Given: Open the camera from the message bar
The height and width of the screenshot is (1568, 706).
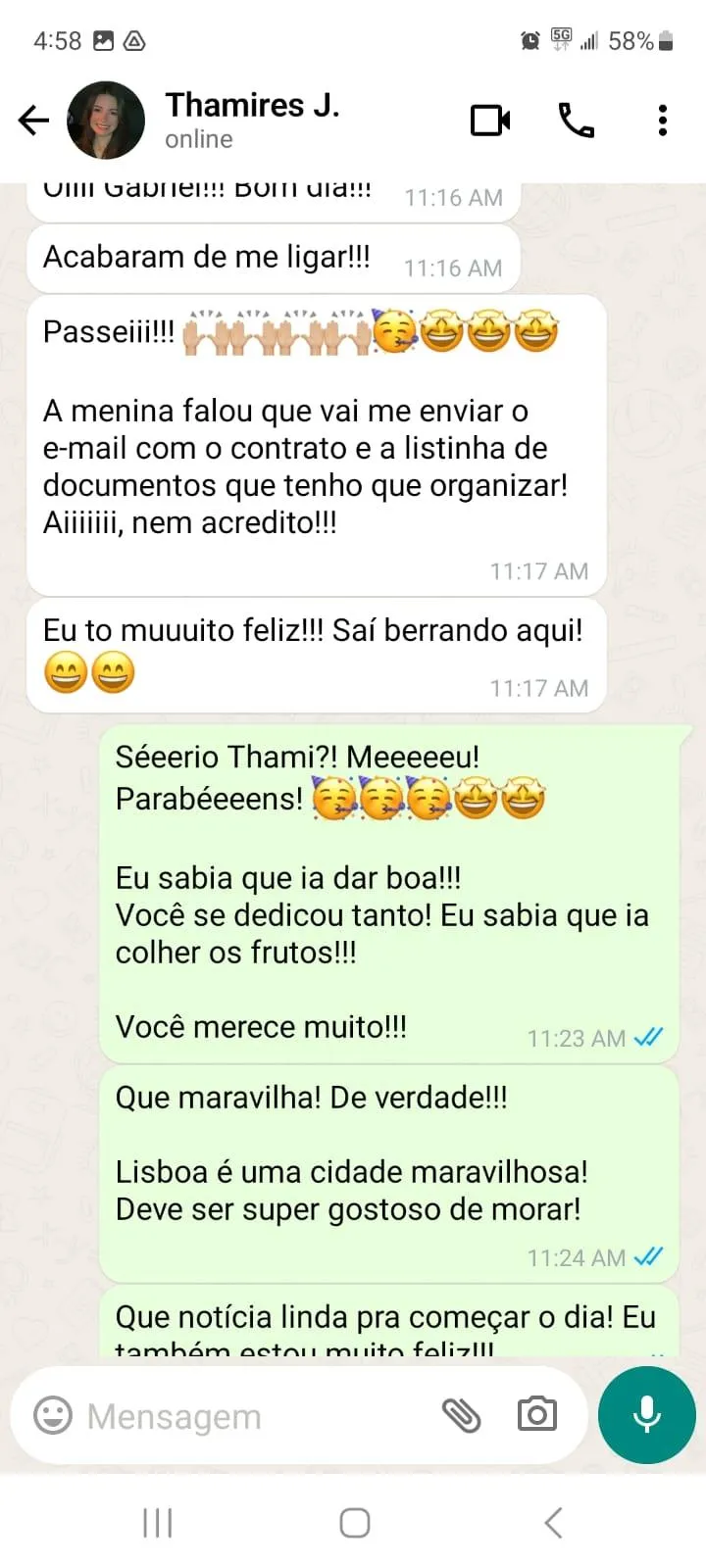Looking at the screenshot, I should (536, 1415).
